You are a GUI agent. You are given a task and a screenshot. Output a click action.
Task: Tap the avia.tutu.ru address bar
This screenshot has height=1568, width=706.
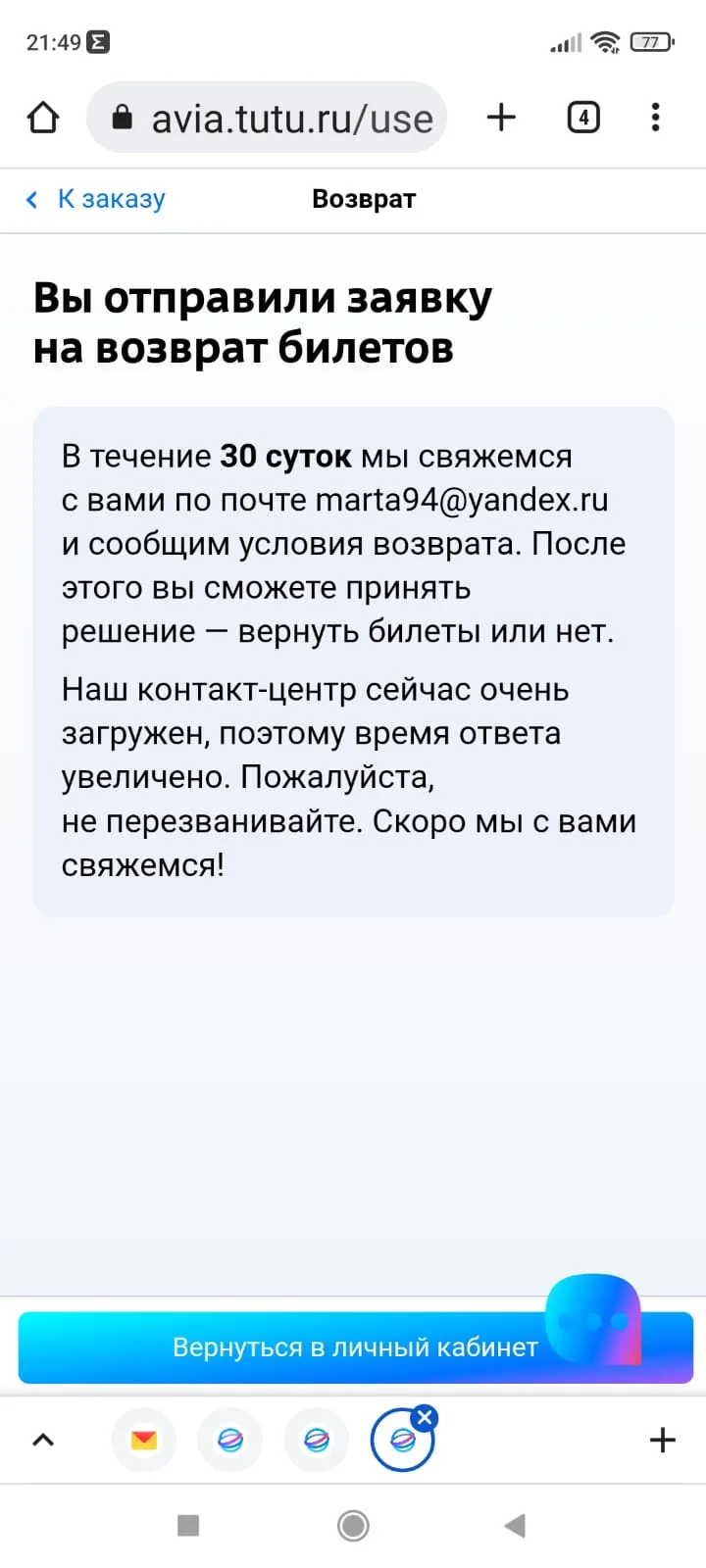pos(267,118)
